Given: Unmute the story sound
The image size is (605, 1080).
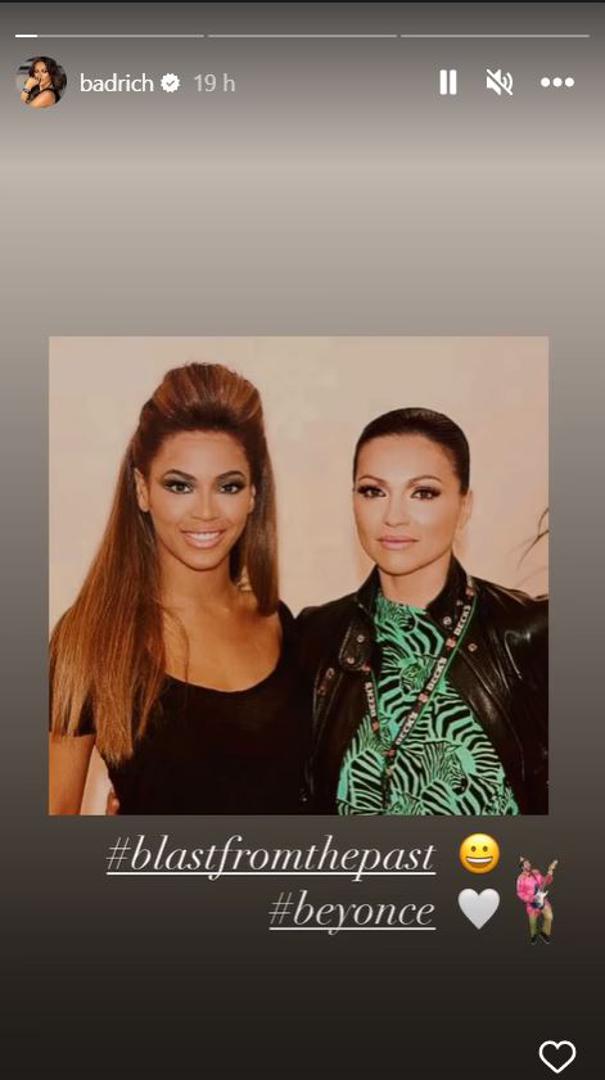Looking at the screenshot, I should coord(499,83).
